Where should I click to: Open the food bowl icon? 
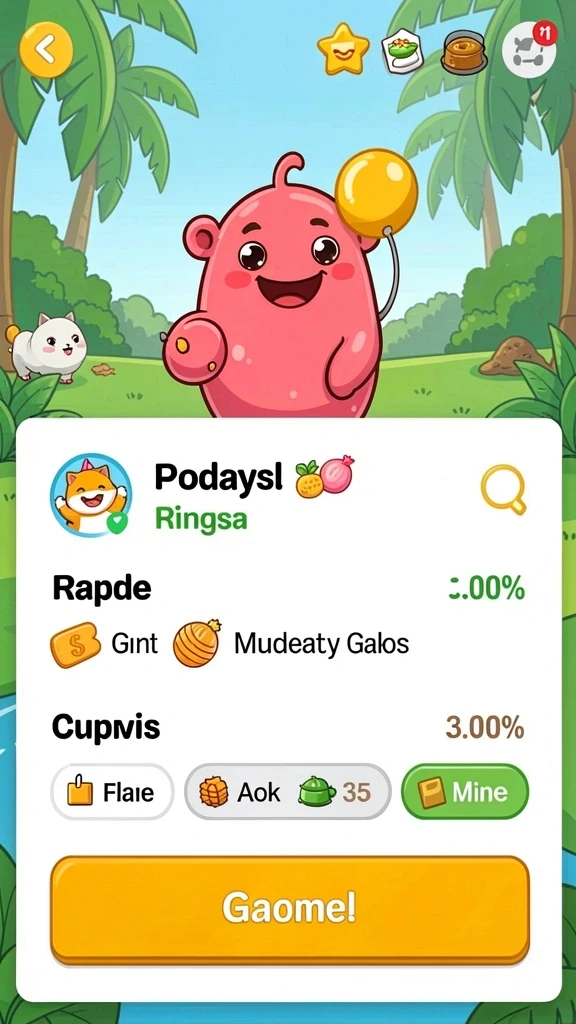pyautogui.click(x=402, y=51)
